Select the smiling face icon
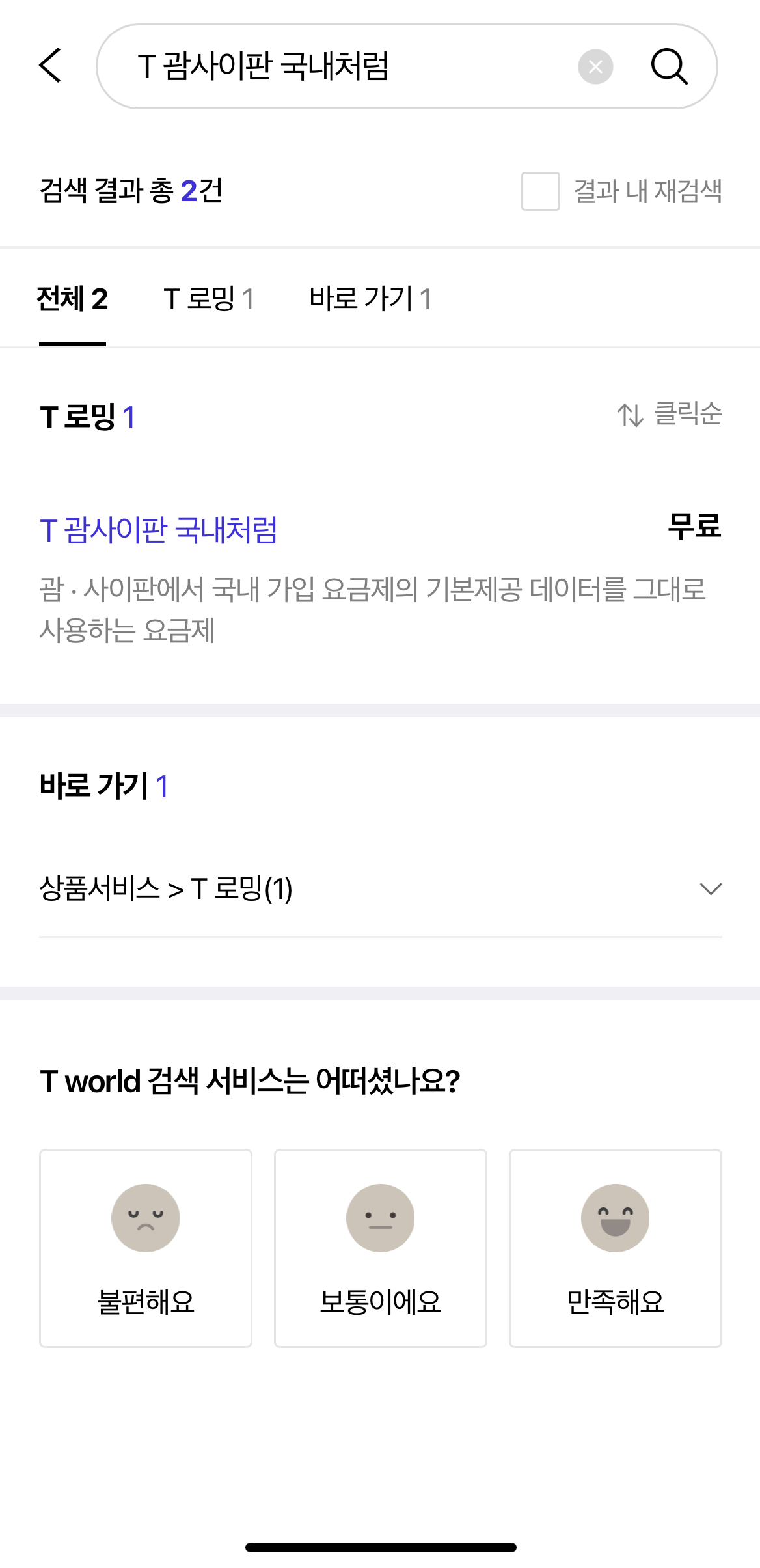 coord(616,1218)
